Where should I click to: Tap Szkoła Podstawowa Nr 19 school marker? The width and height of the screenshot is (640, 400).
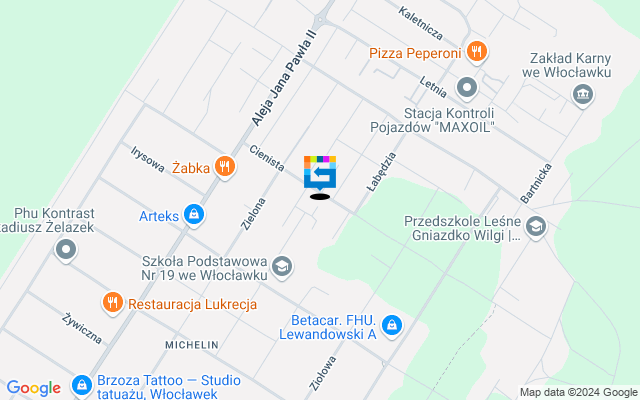tap(282, 265)
